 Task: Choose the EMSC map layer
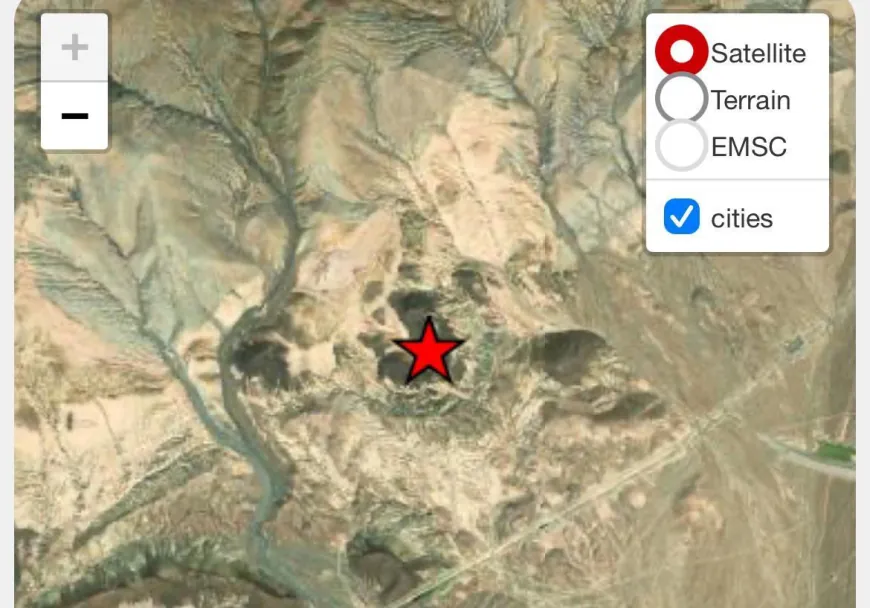pyautogui.click(x=681, y=147)
